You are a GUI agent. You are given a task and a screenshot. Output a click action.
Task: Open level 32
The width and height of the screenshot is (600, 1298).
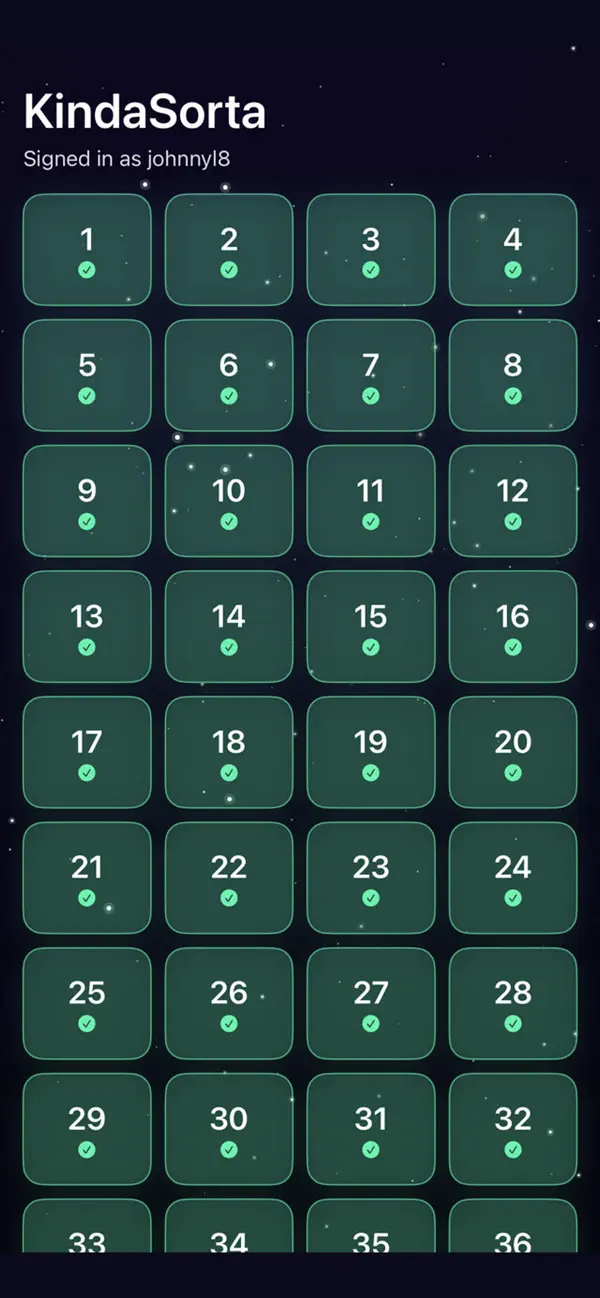pyautogui.click(x=513, y=1130)
